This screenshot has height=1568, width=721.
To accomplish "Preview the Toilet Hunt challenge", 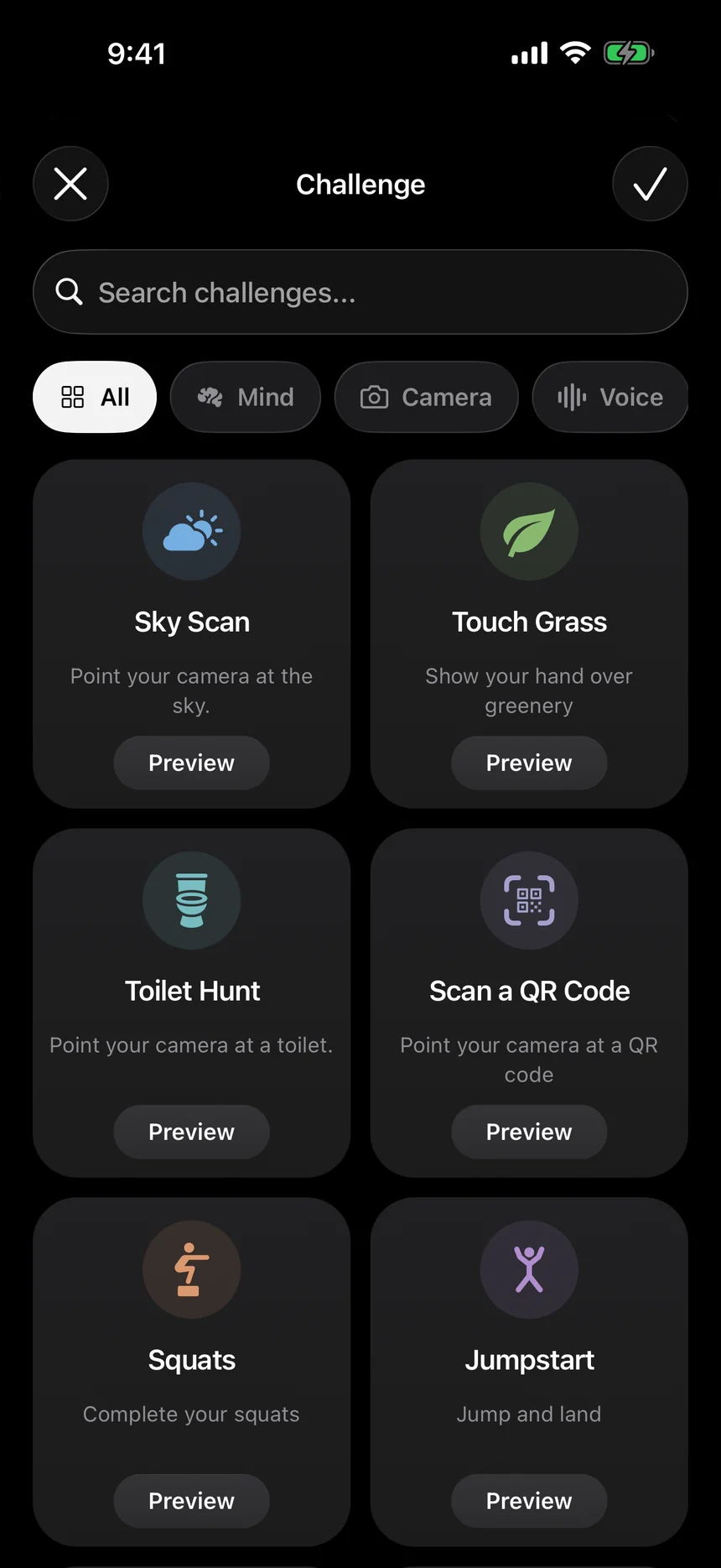I will click(192, 1132).
